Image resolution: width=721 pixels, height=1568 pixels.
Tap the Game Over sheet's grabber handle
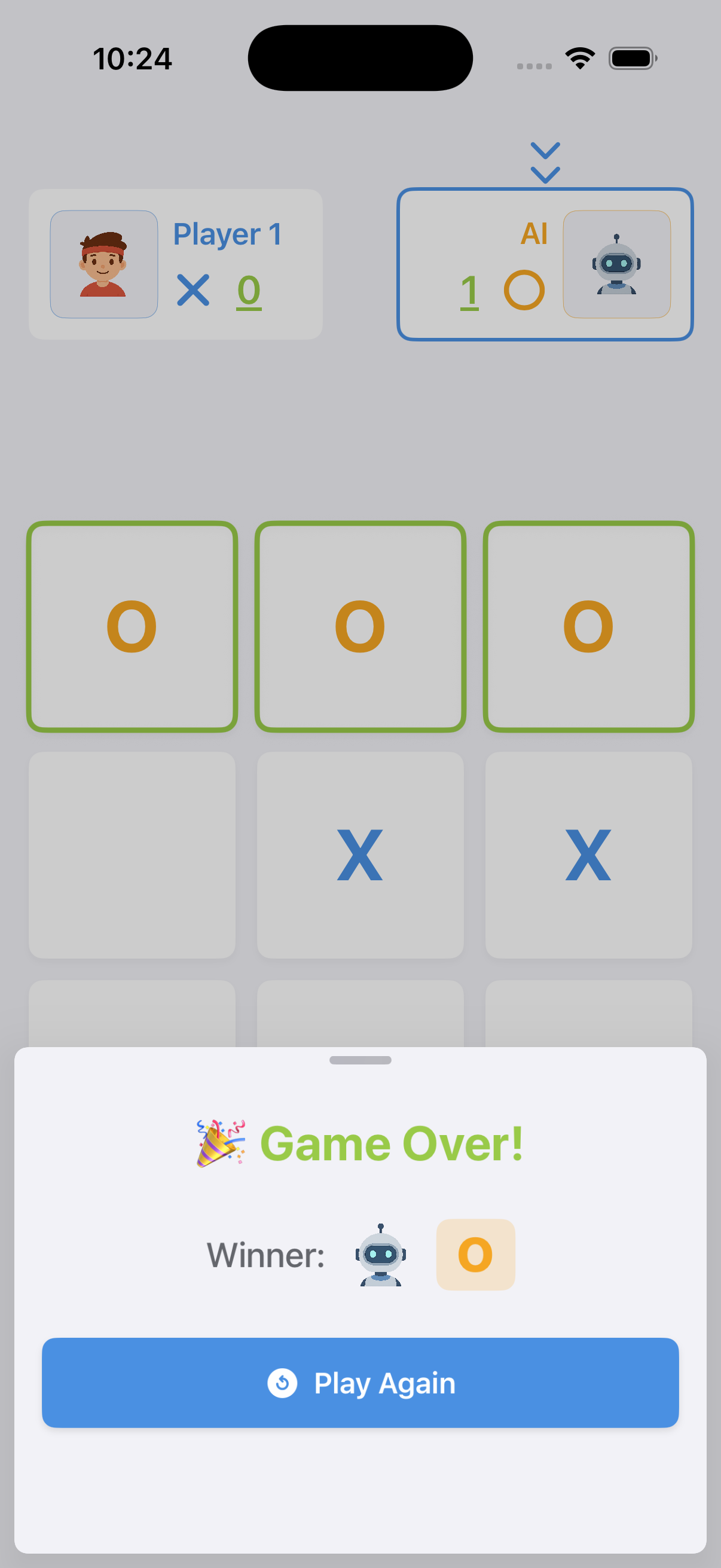pos(360,1060)
